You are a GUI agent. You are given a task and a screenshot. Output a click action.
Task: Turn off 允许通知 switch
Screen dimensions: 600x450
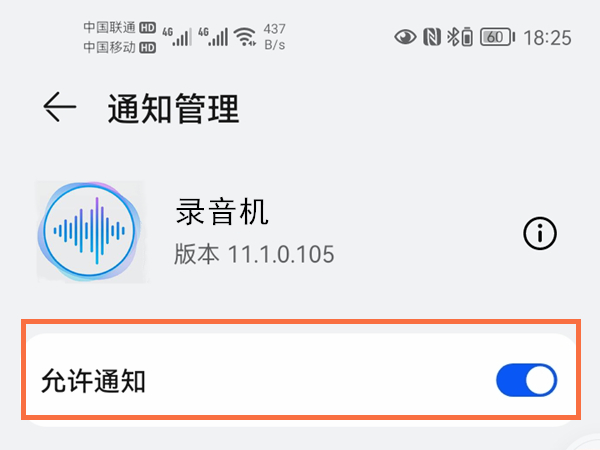(526, 381)
